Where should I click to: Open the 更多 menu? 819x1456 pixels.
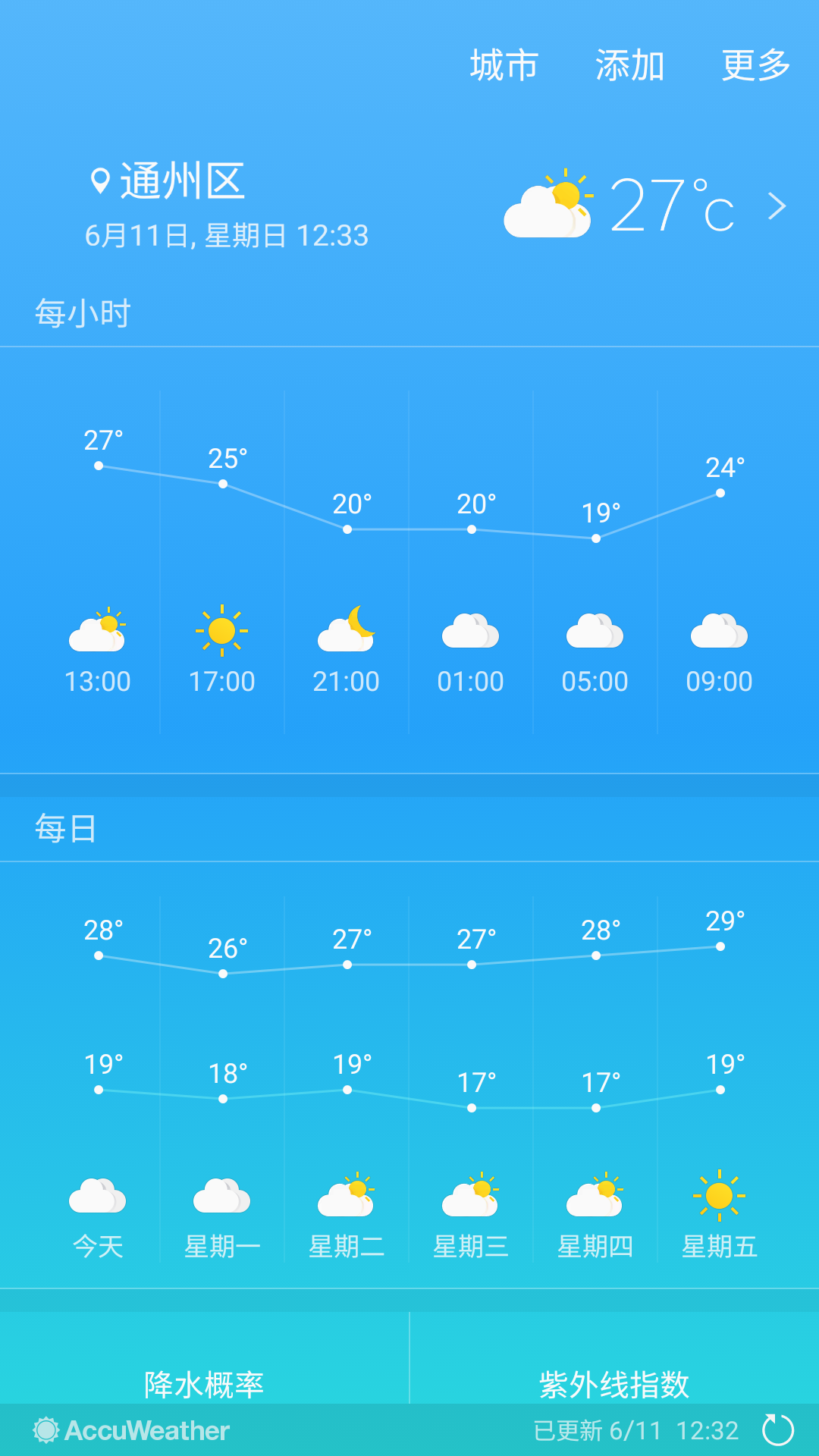pos(755,65)
